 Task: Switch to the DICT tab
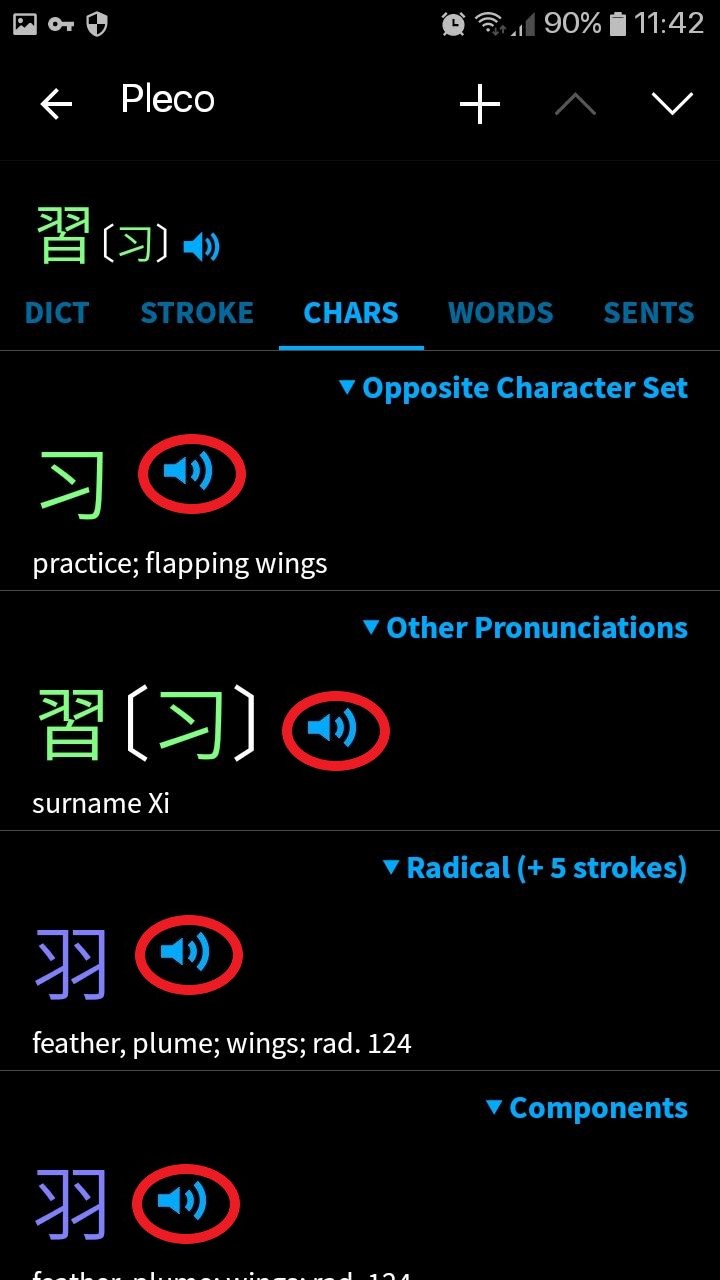coord(57,313)
